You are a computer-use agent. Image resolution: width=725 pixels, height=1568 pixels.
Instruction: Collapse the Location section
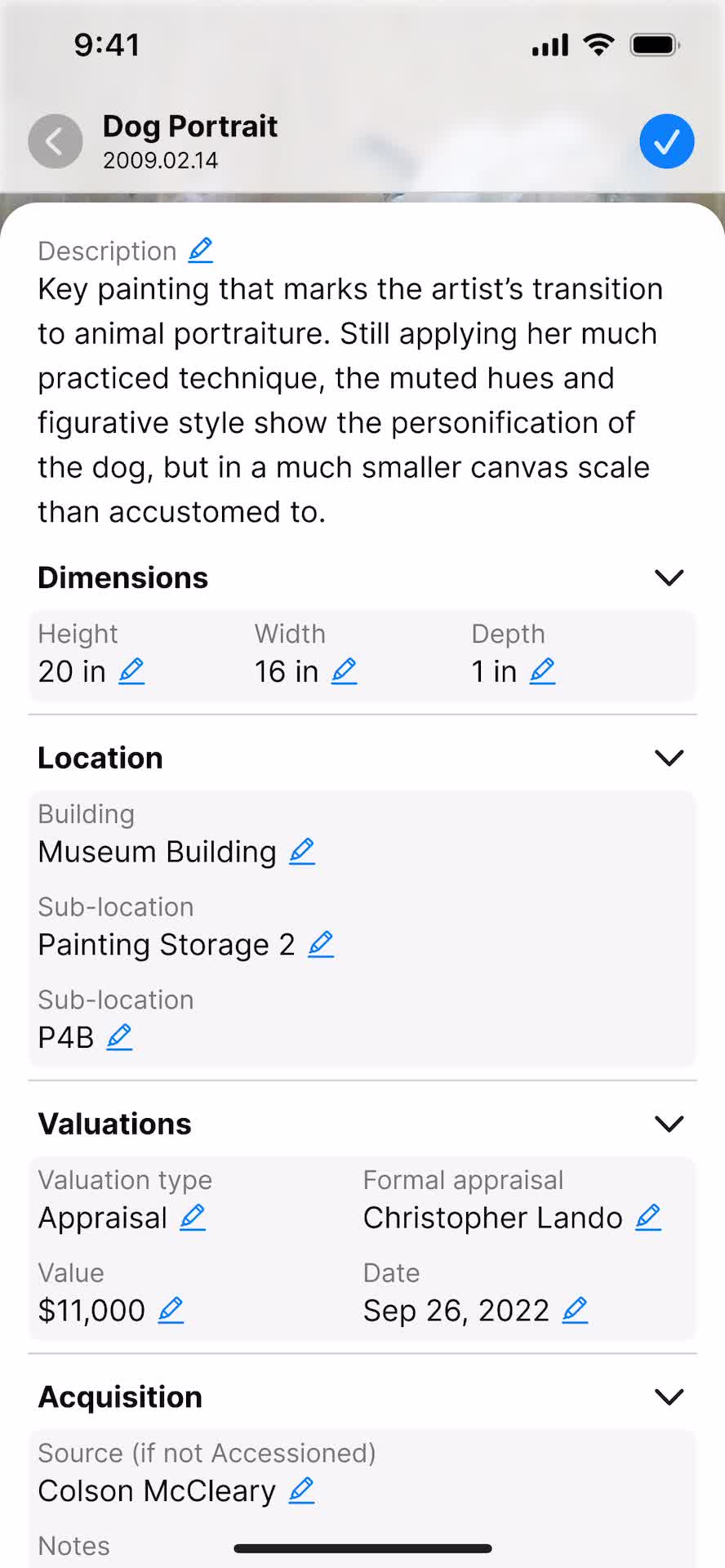(669, 758)
